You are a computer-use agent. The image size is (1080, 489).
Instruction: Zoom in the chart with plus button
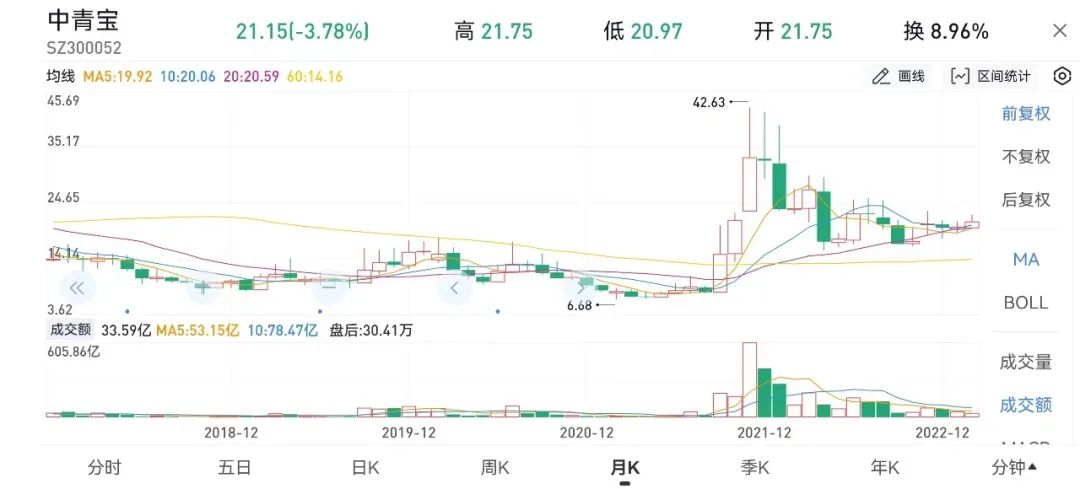tap(203, 288)
